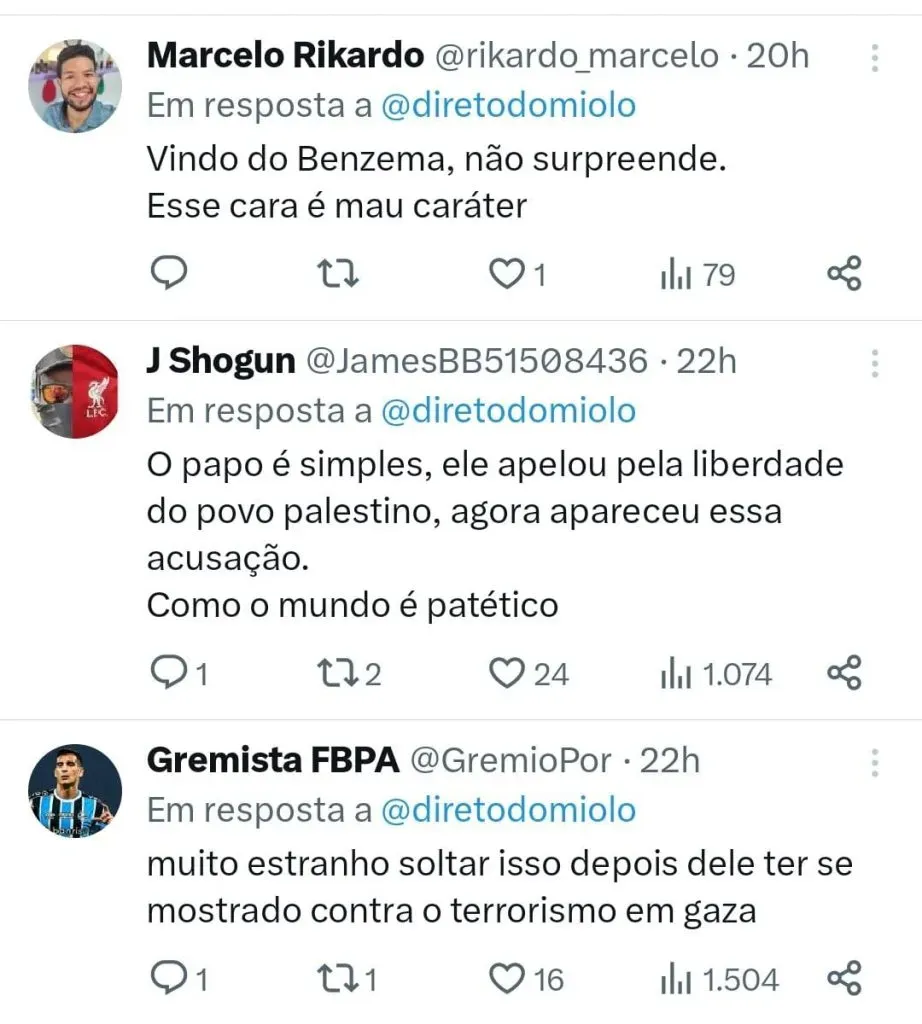Open J Shogun's profile avatar
922x1024 pixels.
point(74,391)
